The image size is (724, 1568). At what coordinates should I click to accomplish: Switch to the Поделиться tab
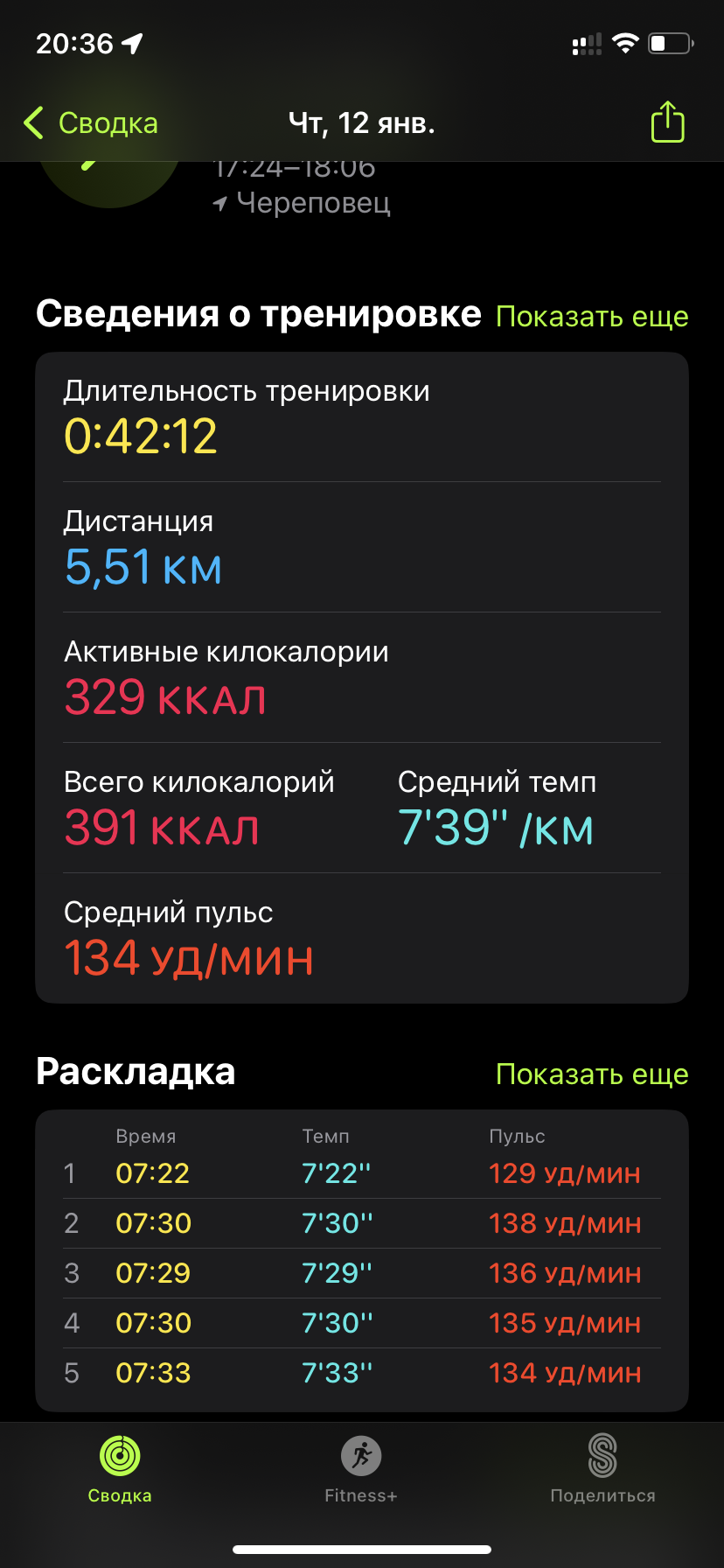602,1470
